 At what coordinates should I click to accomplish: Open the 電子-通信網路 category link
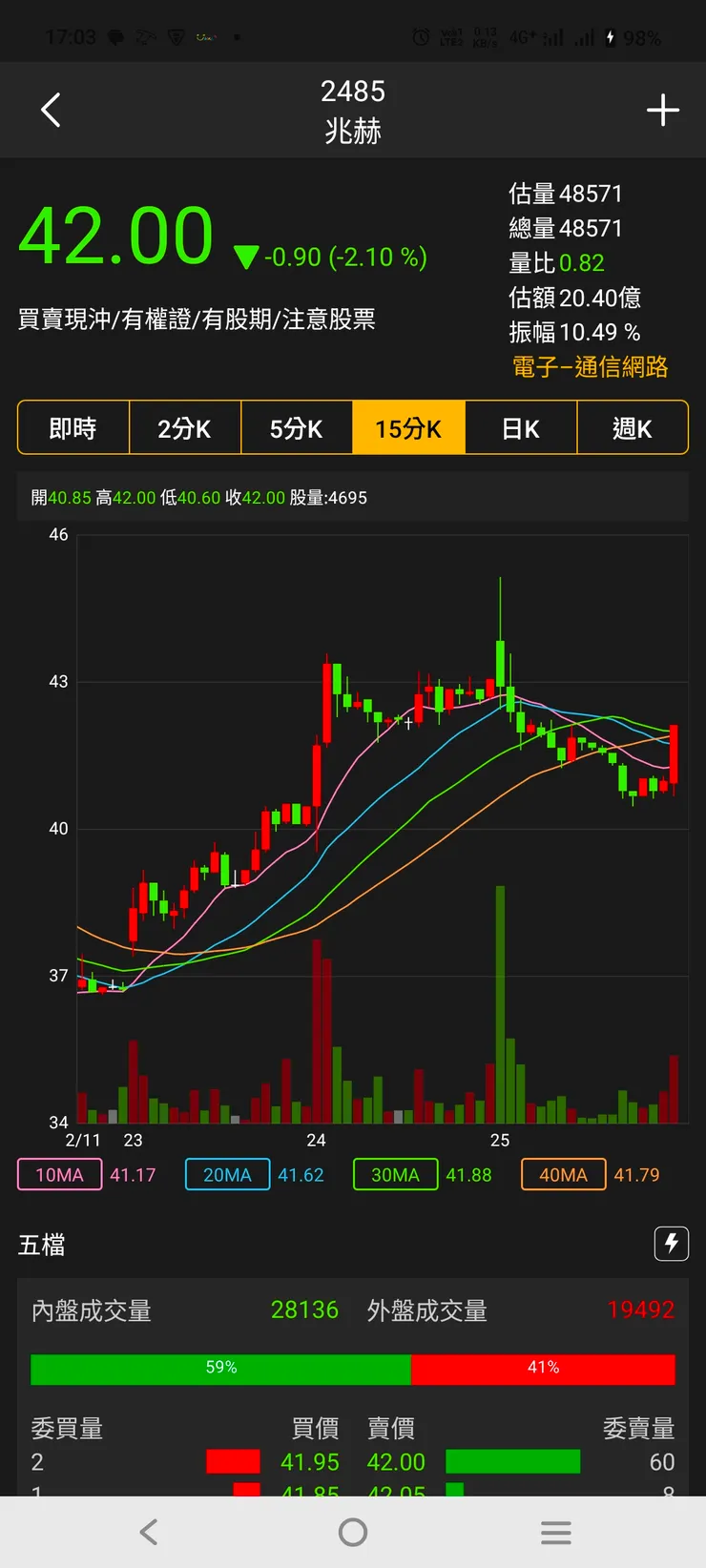tap(590, 367)
